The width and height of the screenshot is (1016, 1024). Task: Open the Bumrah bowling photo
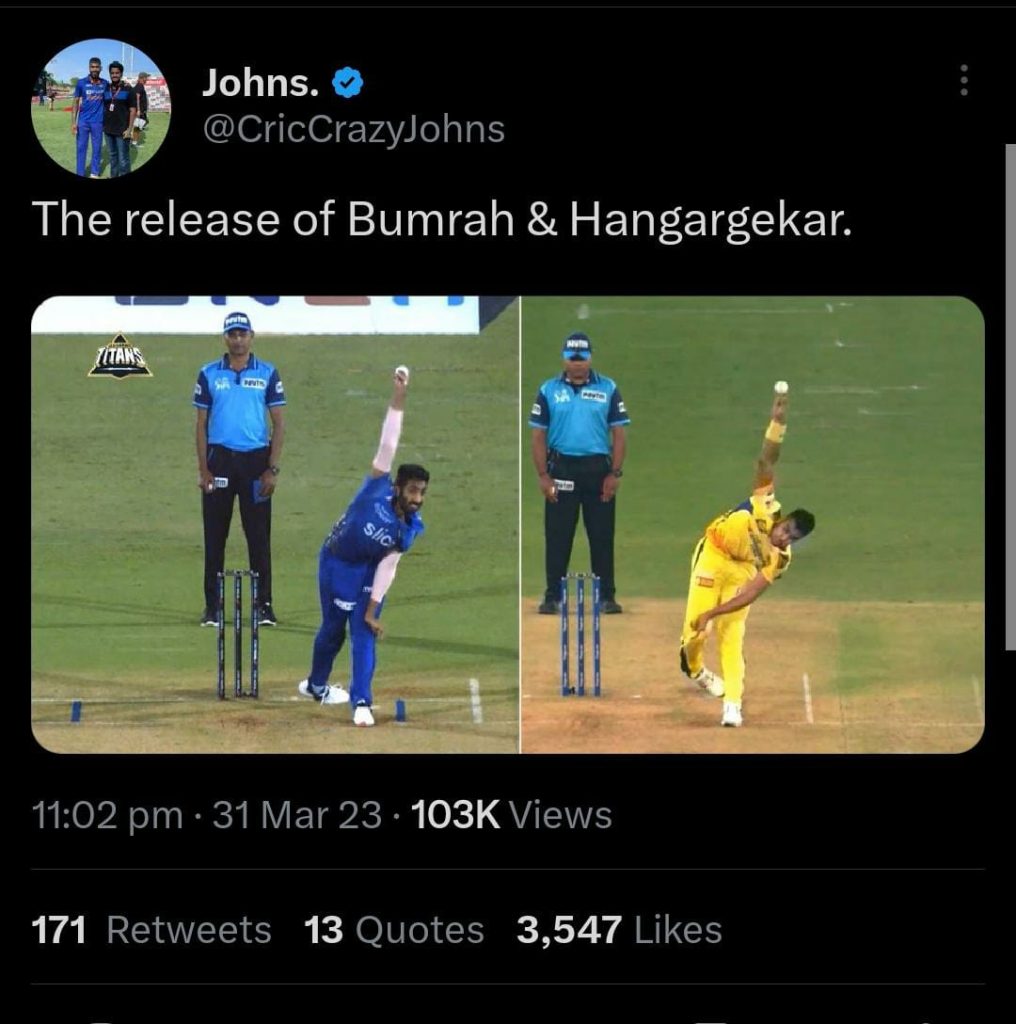275,524
